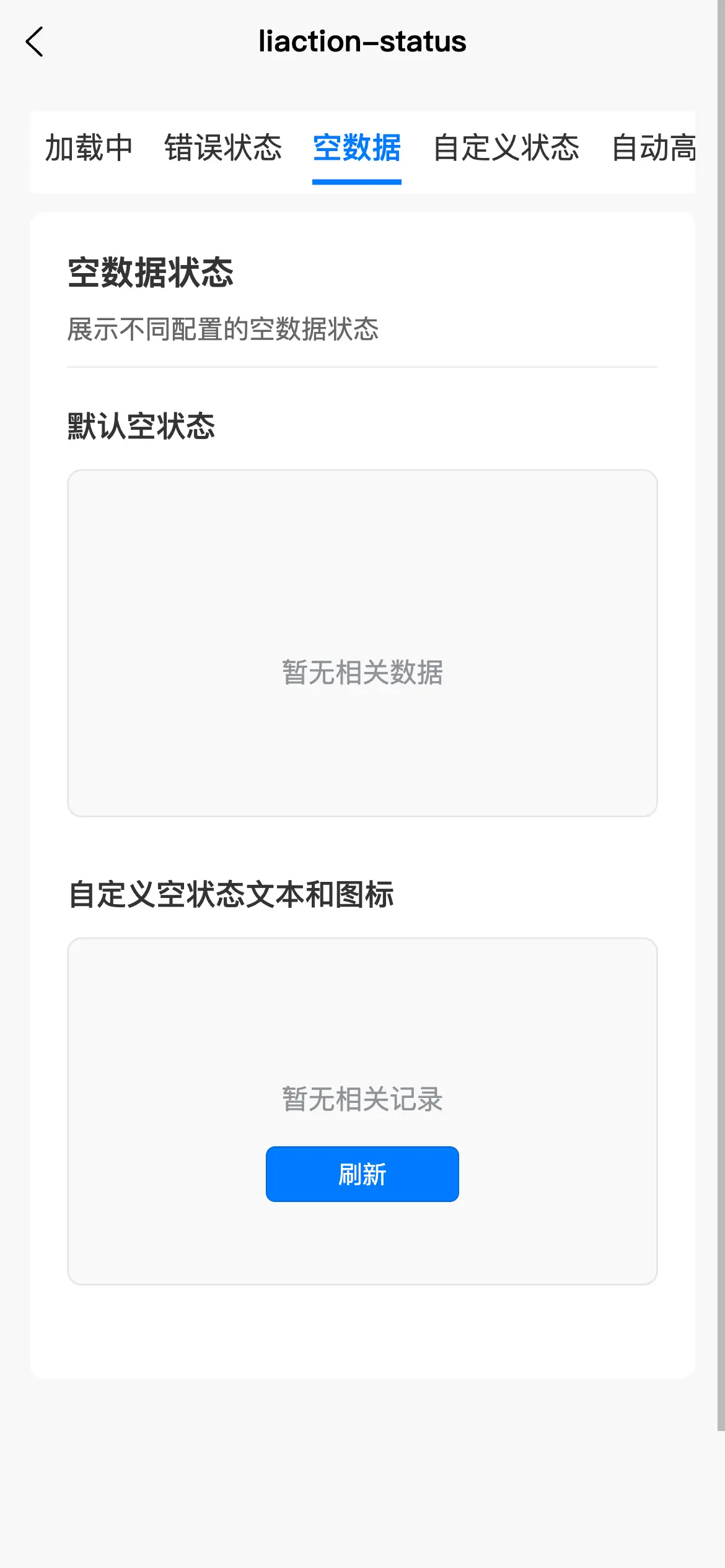Open the 错误状态 tab
This screenshot has height=1568, width=725.
223,149
